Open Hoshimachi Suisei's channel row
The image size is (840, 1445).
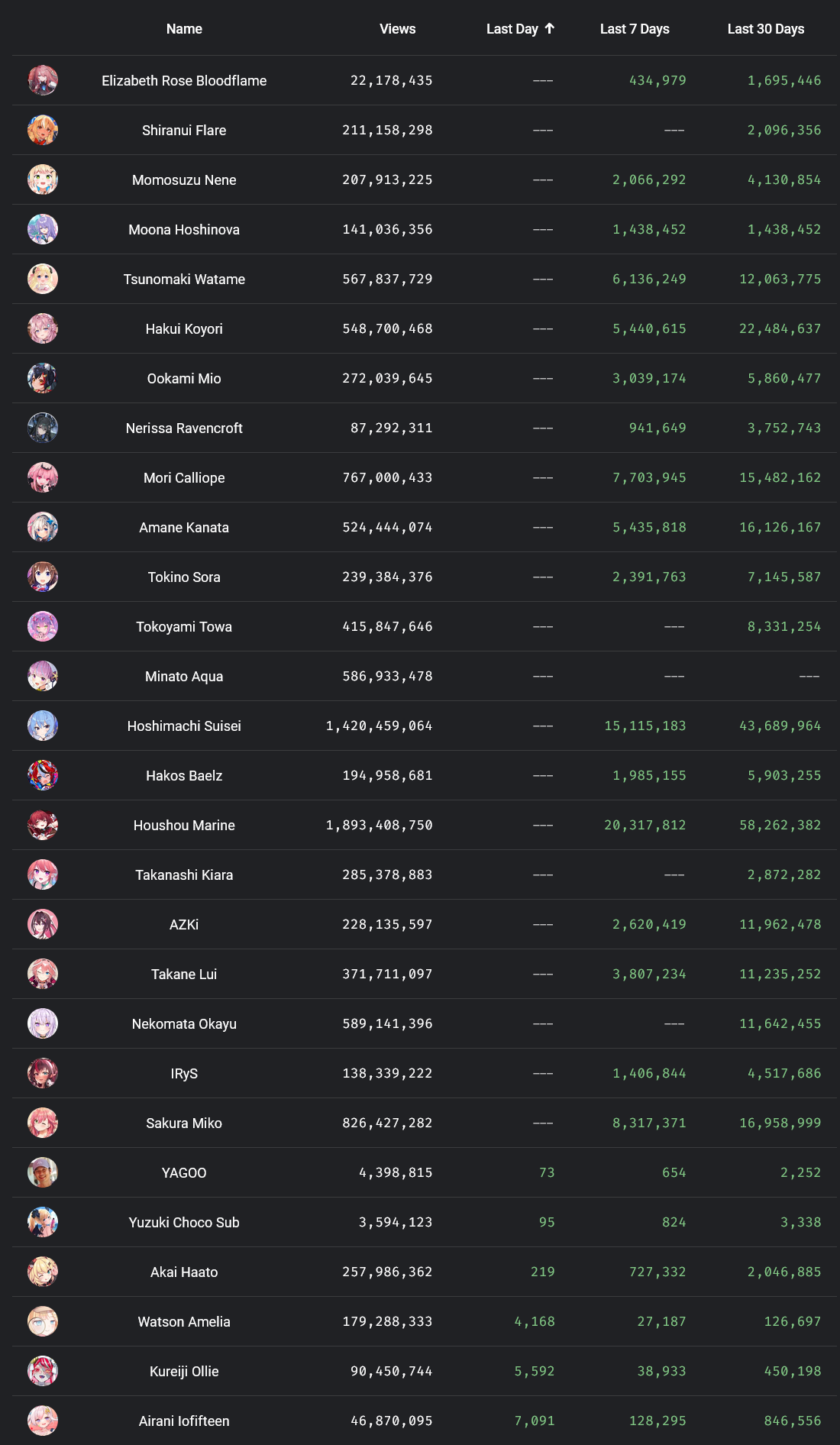[425, 726]
